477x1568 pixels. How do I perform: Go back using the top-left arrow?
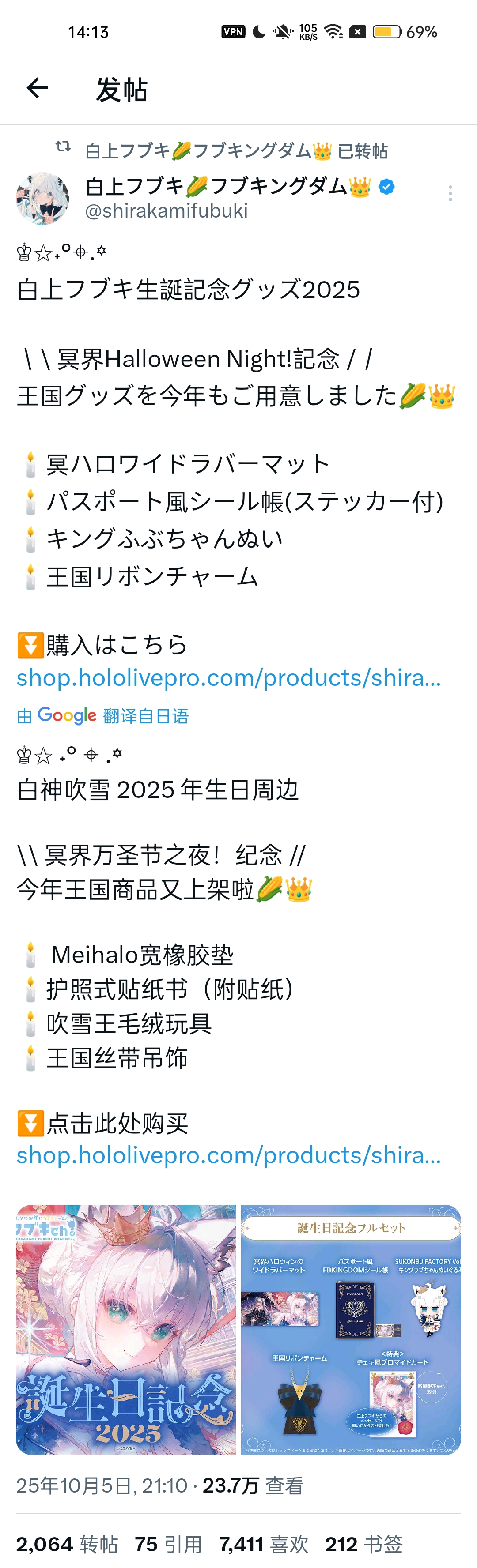[x=37, y=89]
